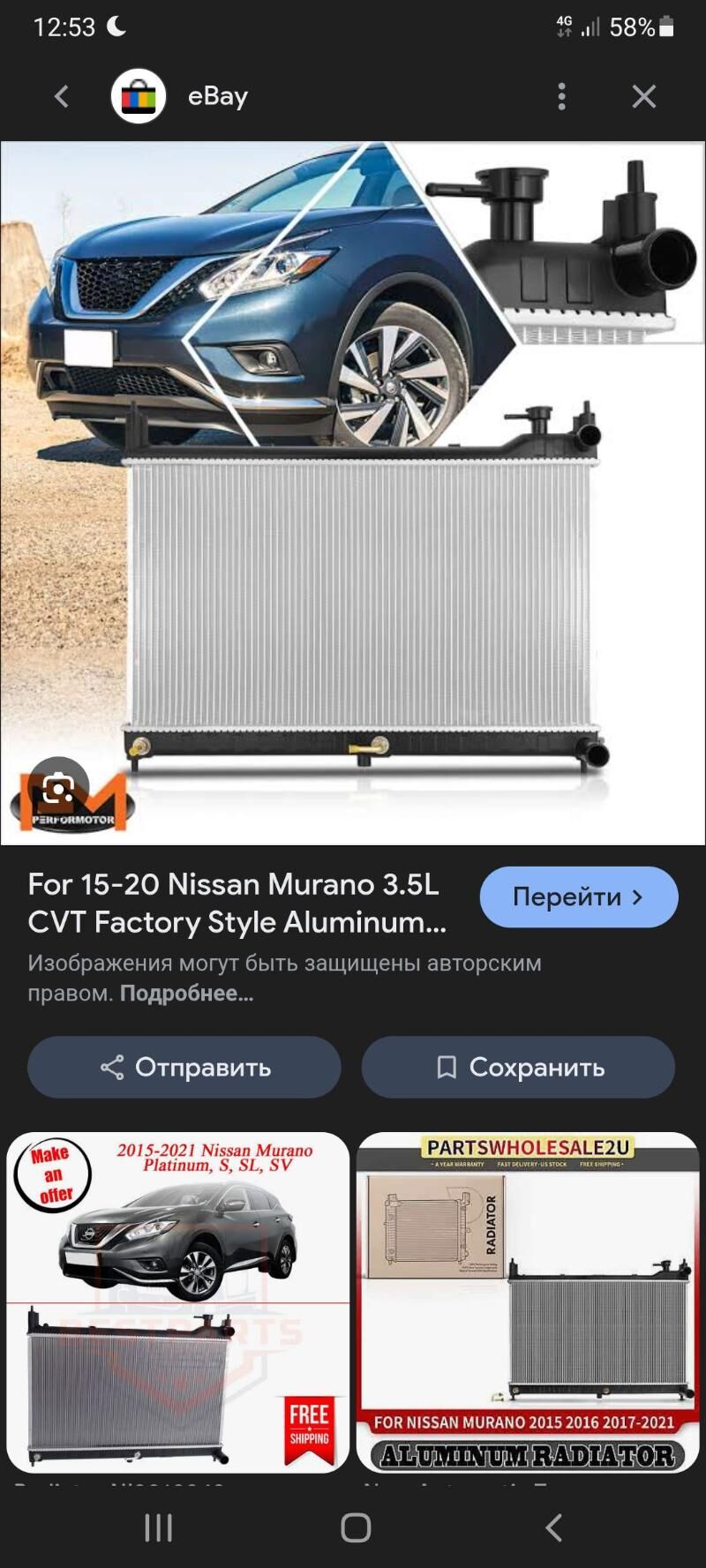This screenshot has height=1568, width=706.
Task: Open recent apps from navigation bar
Action: (x=159, y=1527)
